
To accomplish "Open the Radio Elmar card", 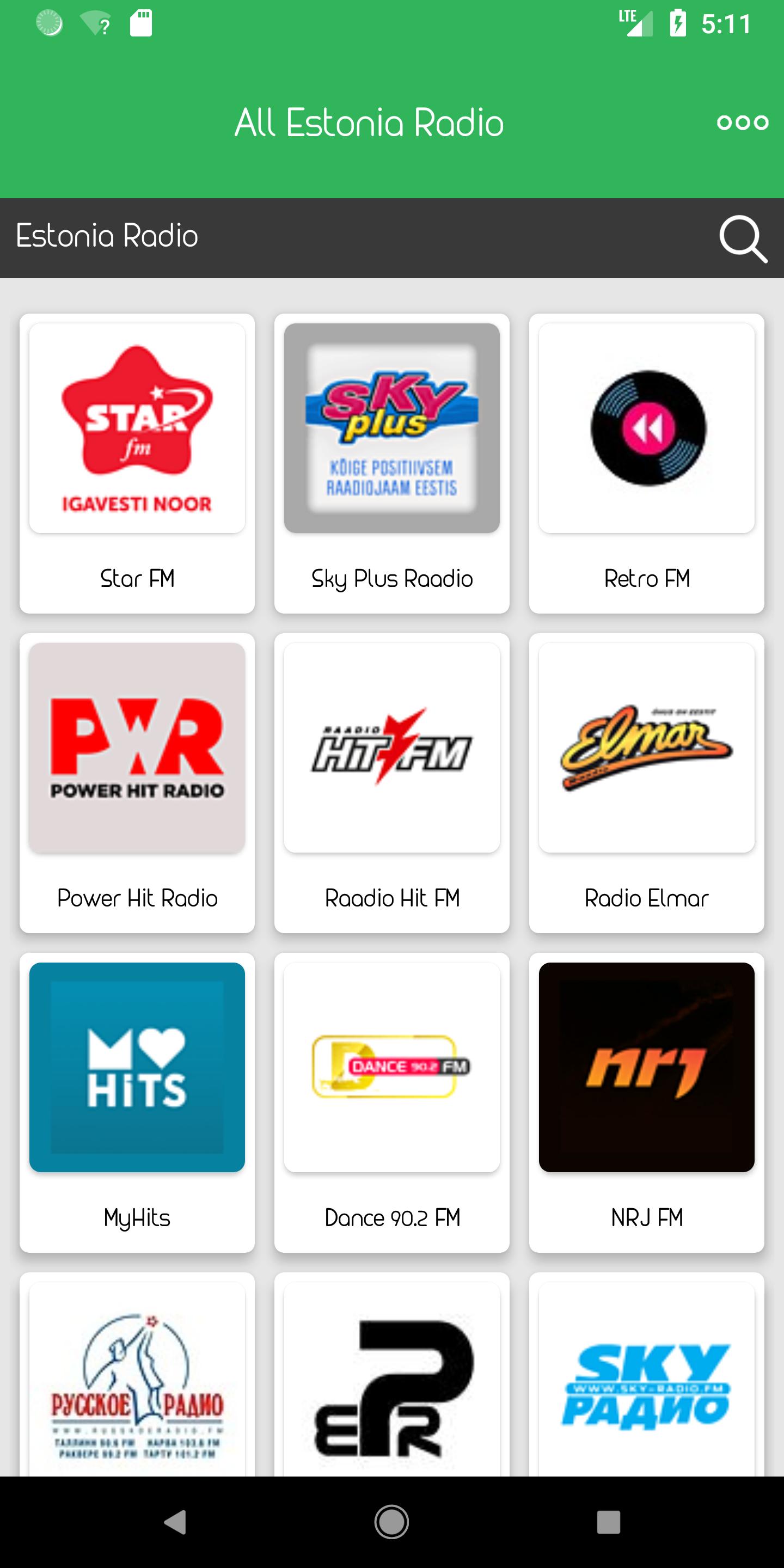I will point(646,782).
